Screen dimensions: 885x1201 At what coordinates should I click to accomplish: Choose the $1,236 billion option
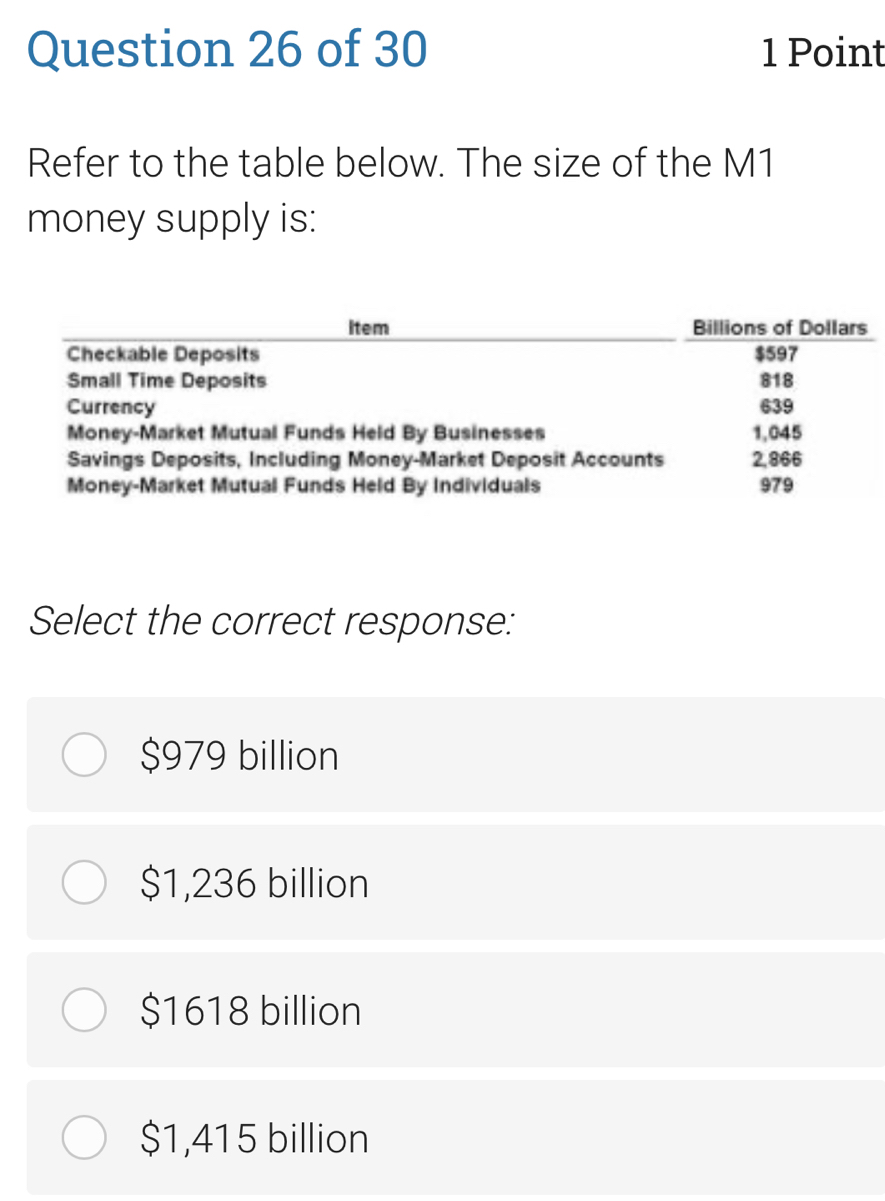[x=85, y=884]
